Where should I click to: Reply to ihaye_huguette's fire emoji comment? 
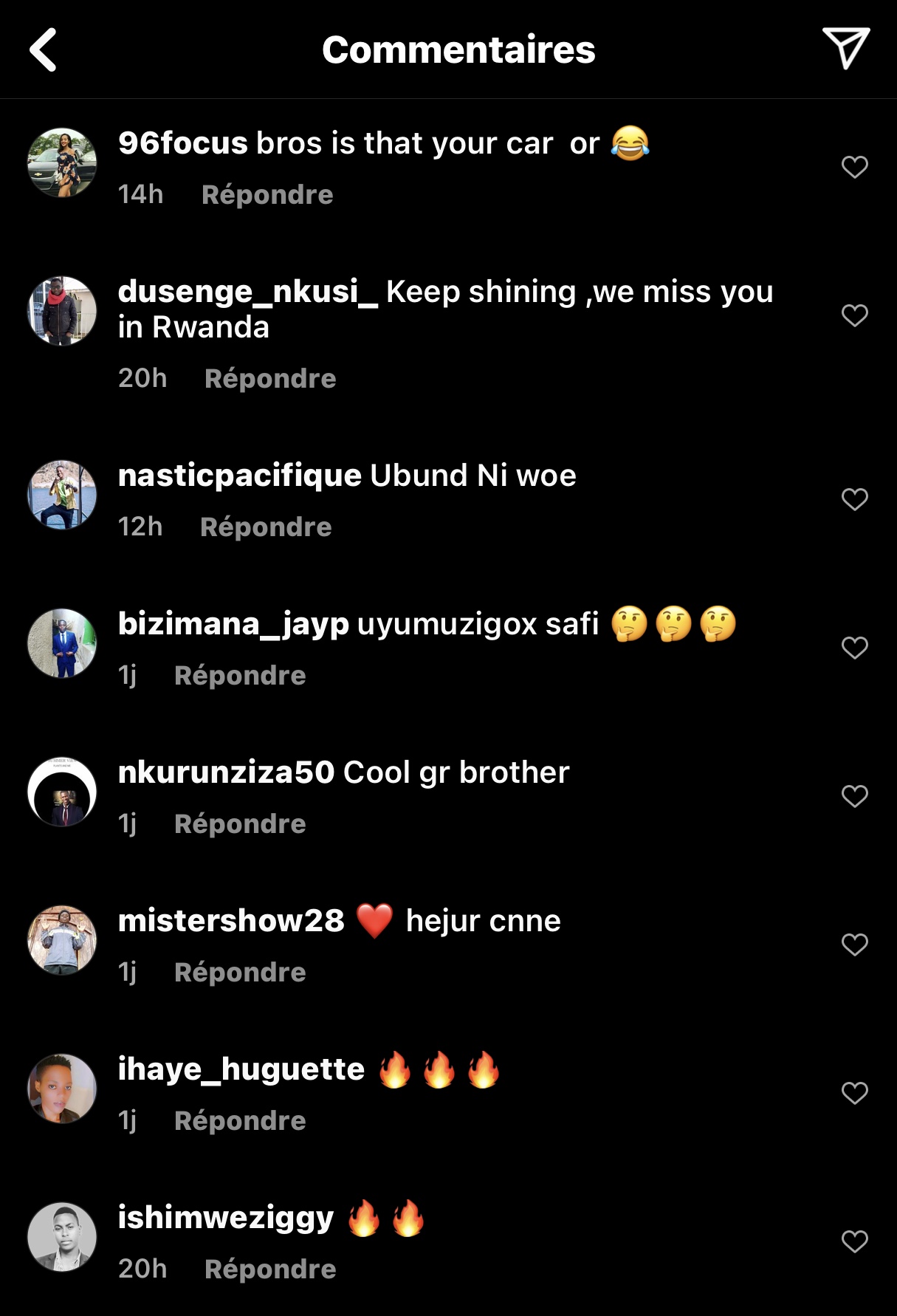(239, 1121)
